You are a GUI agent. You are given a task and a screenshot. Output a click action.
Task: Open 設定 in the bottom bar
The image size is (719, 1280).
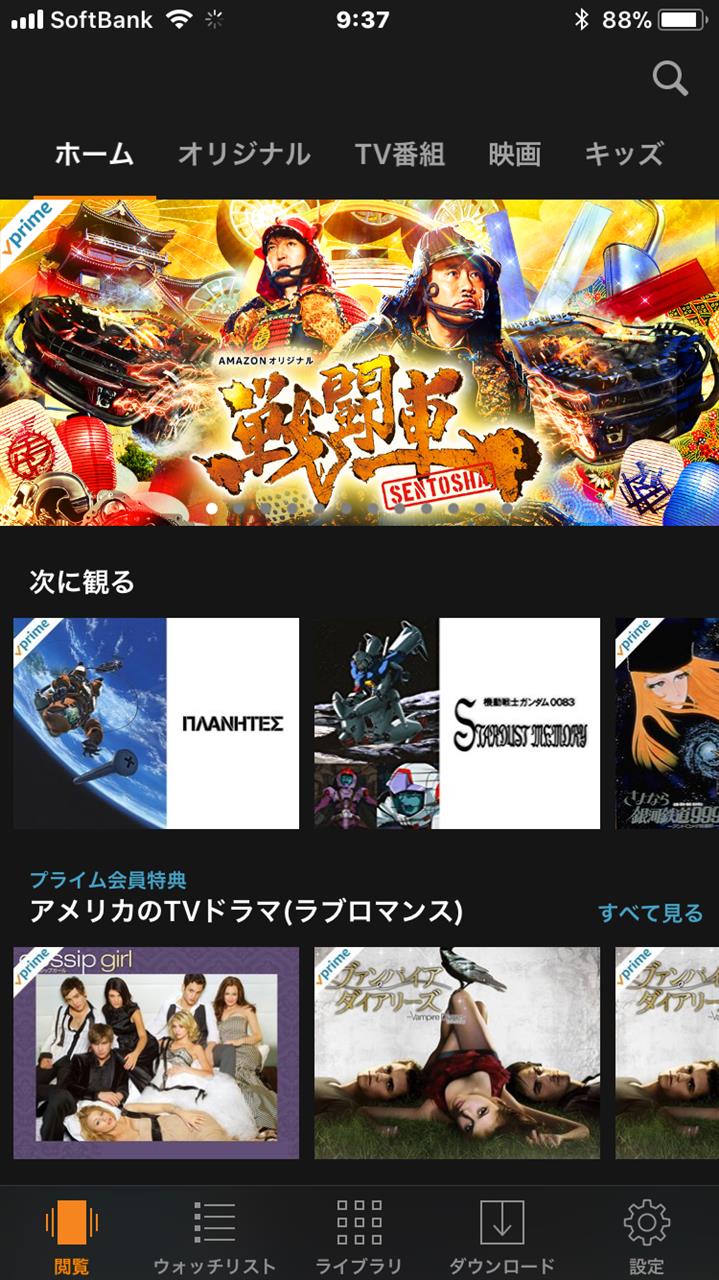pos(646,1236)
